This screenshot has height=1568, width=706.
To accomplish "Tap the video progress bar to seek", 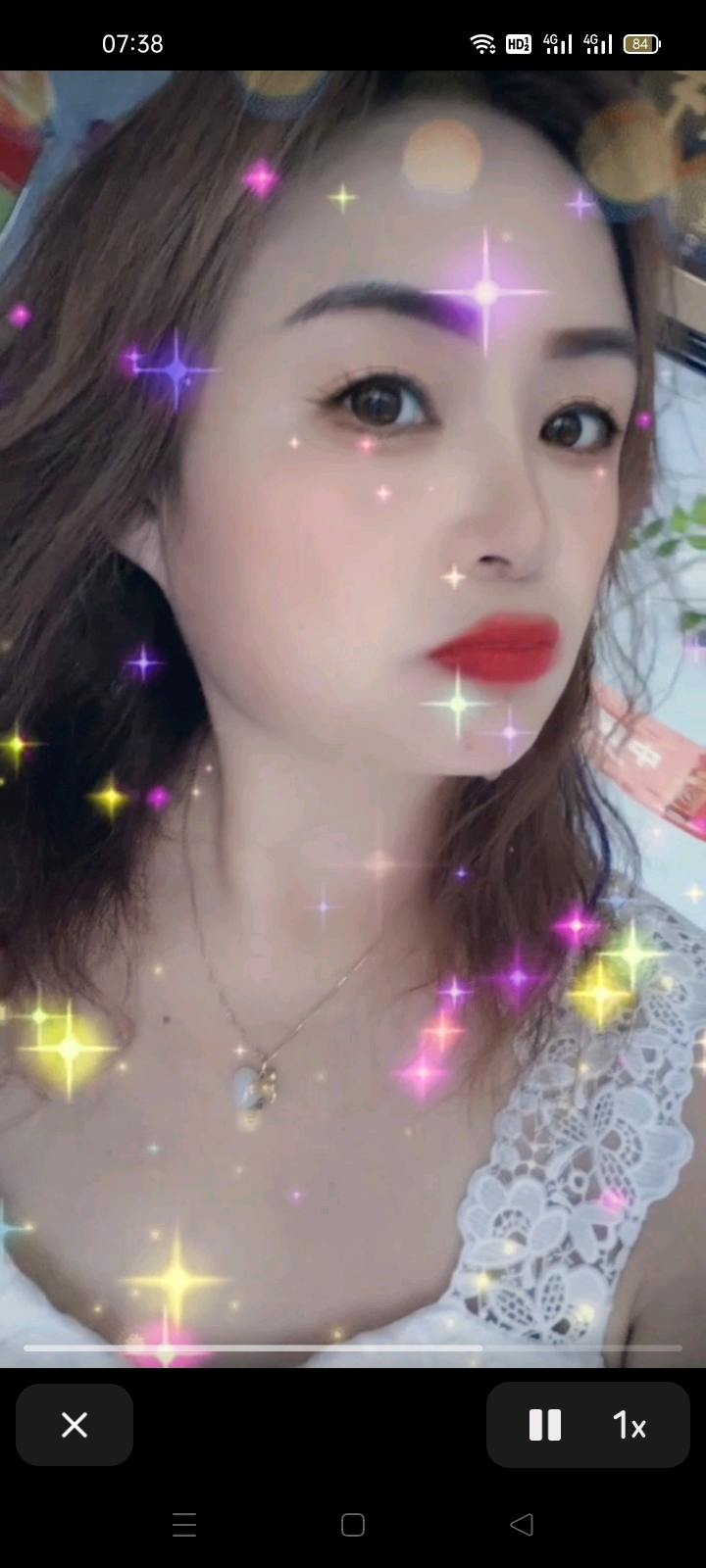I will [353, 1348].
